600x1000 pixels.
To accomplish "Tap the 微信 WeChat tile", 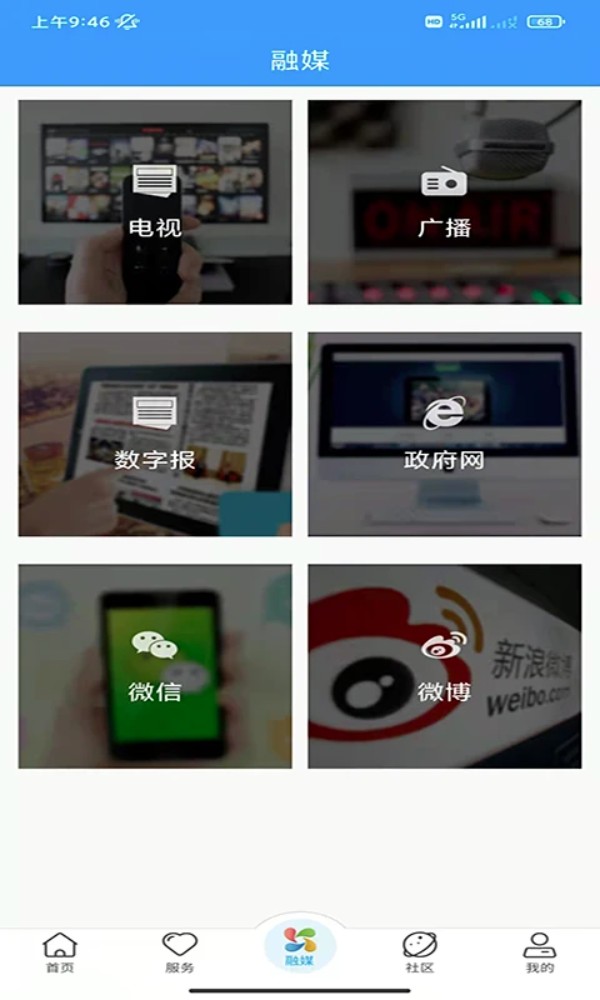I will tap(155, 666).
